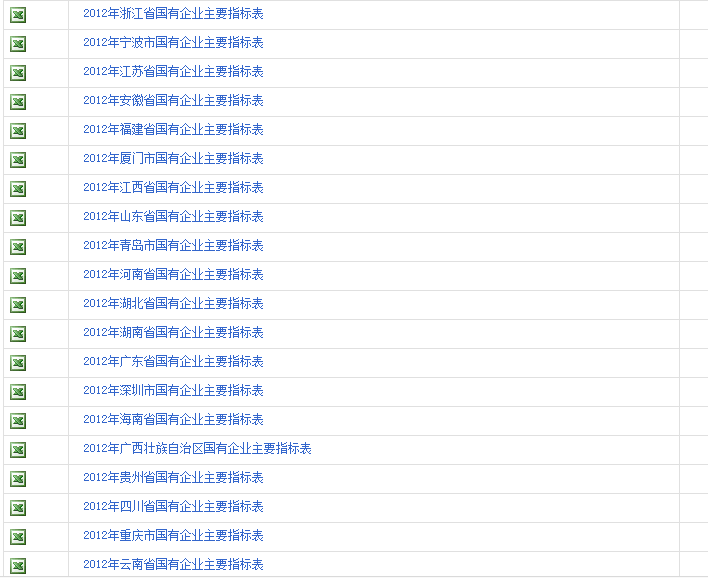
Task: Open 2012年河南省国有企业主要指标表 link
Action: click(173, 275)
